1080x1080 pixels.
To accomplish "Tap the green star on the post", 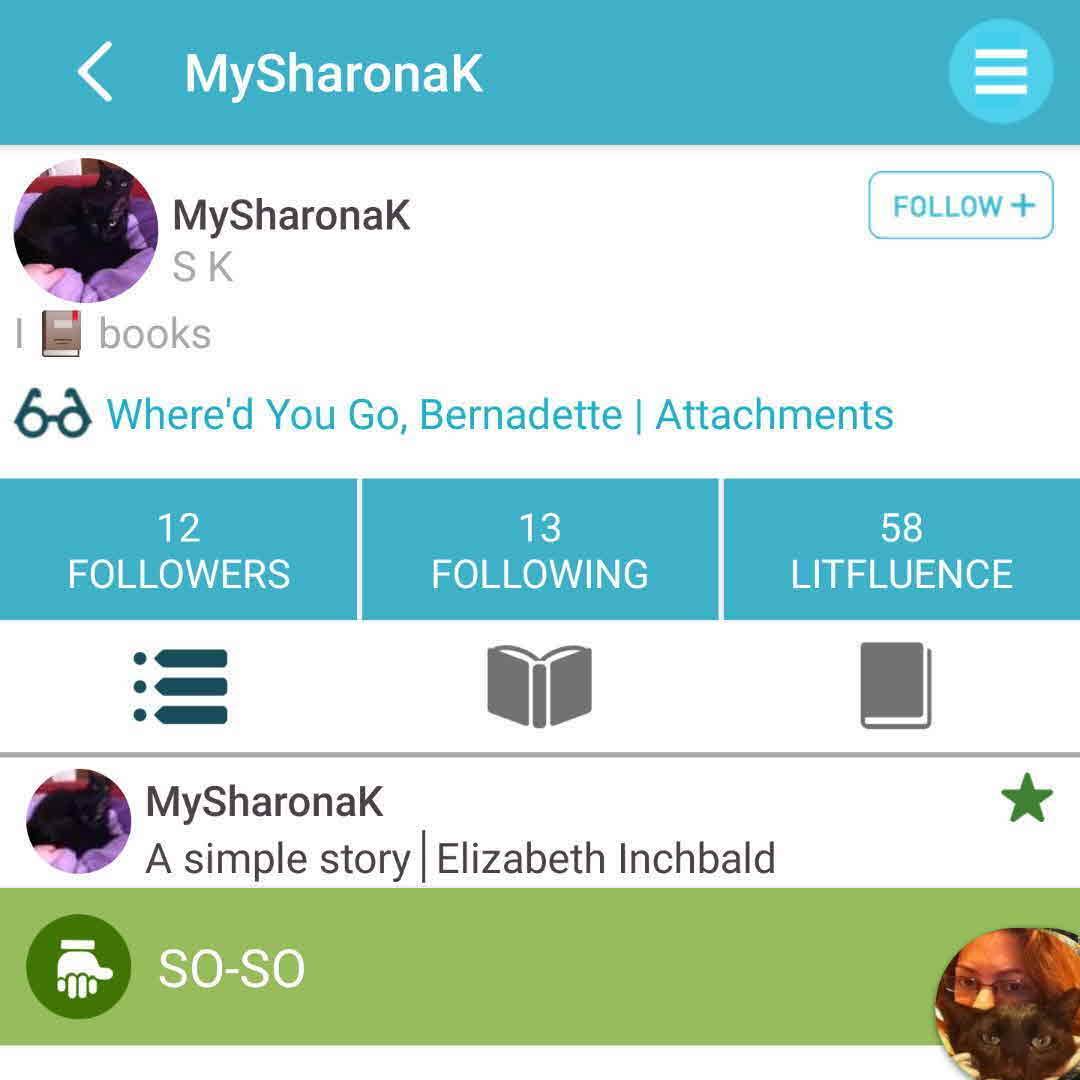I will click(x=1027, y=802).
